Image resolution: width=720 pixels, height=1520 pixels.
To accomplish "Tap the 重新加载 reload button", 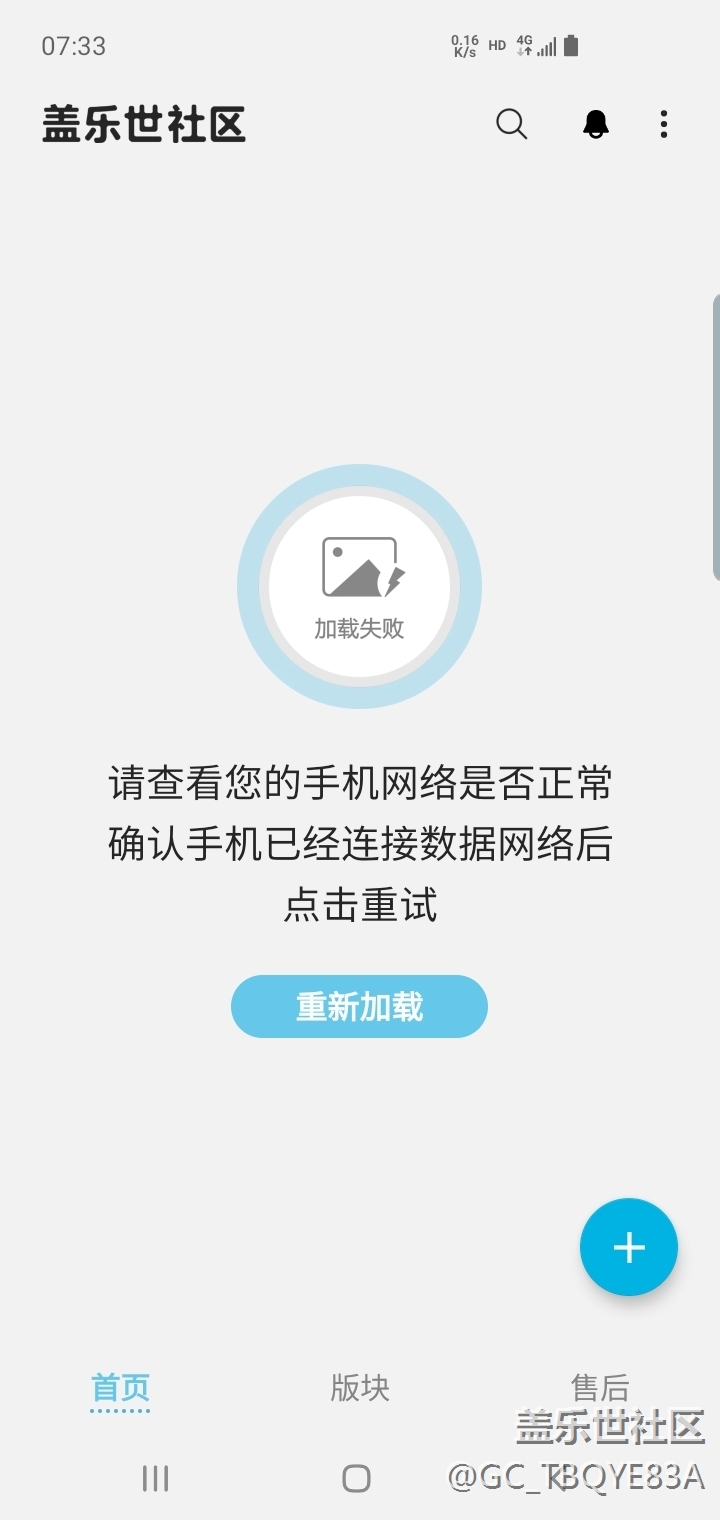I will [x=359, y=1006].
